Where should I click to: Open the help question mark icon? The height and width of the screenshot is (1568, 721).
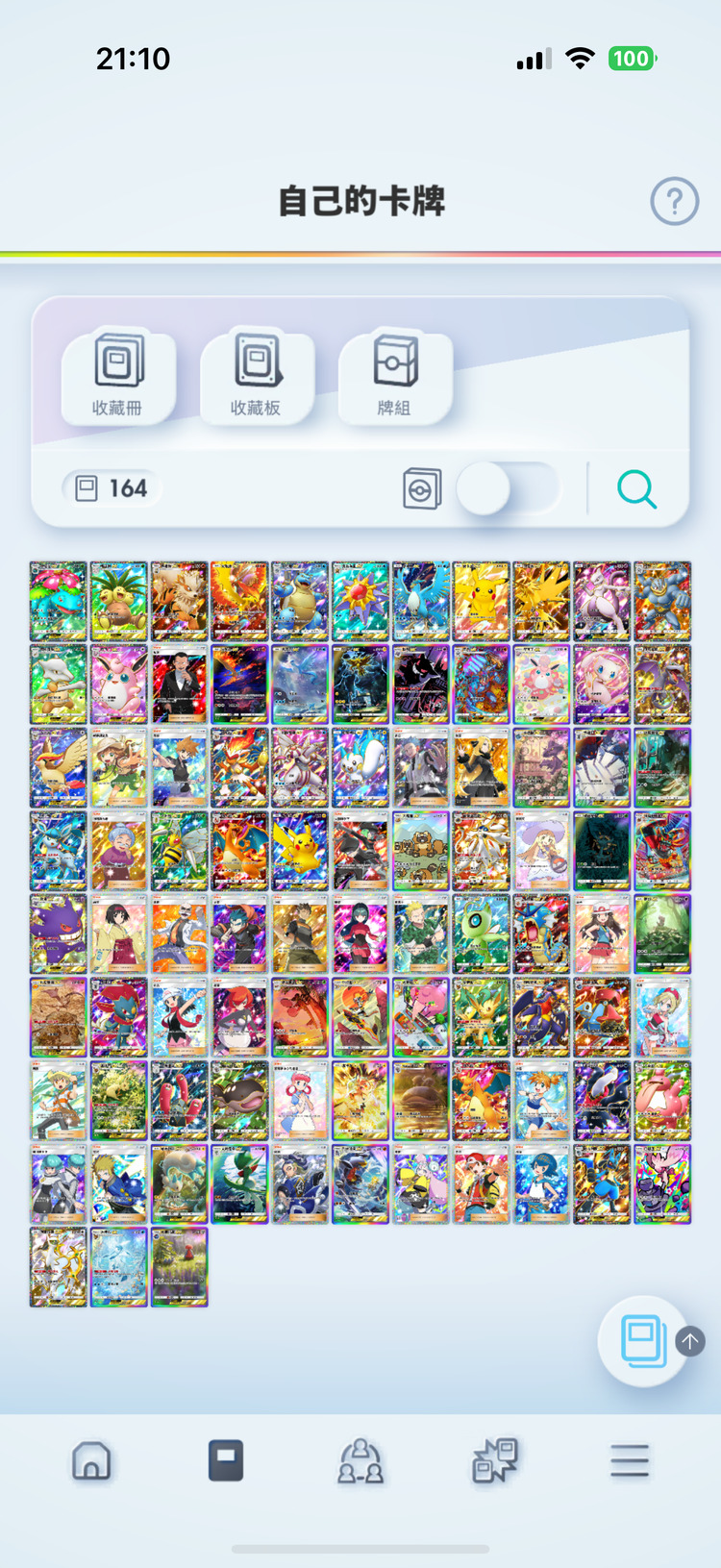[674, 202]
